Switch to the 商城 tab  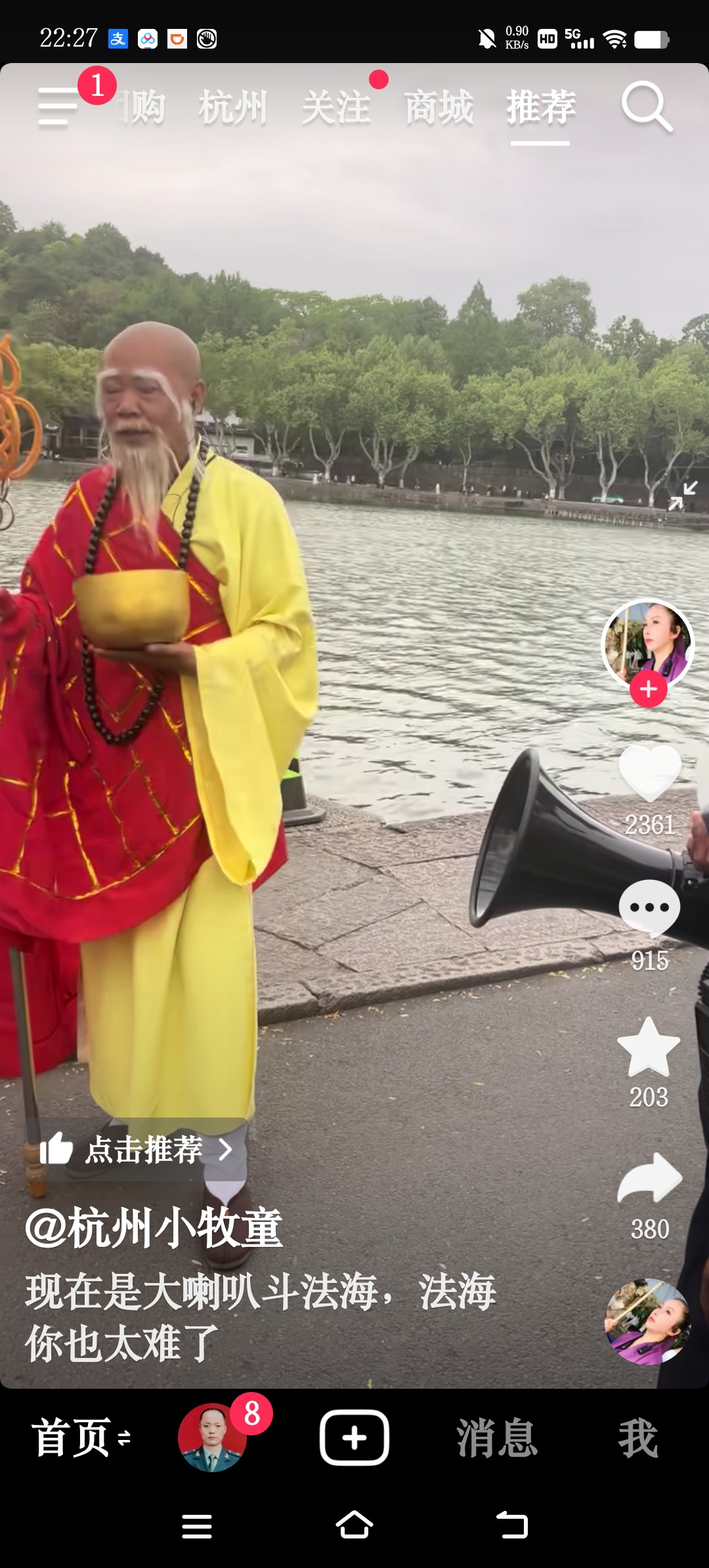click(x=439, y=108)
